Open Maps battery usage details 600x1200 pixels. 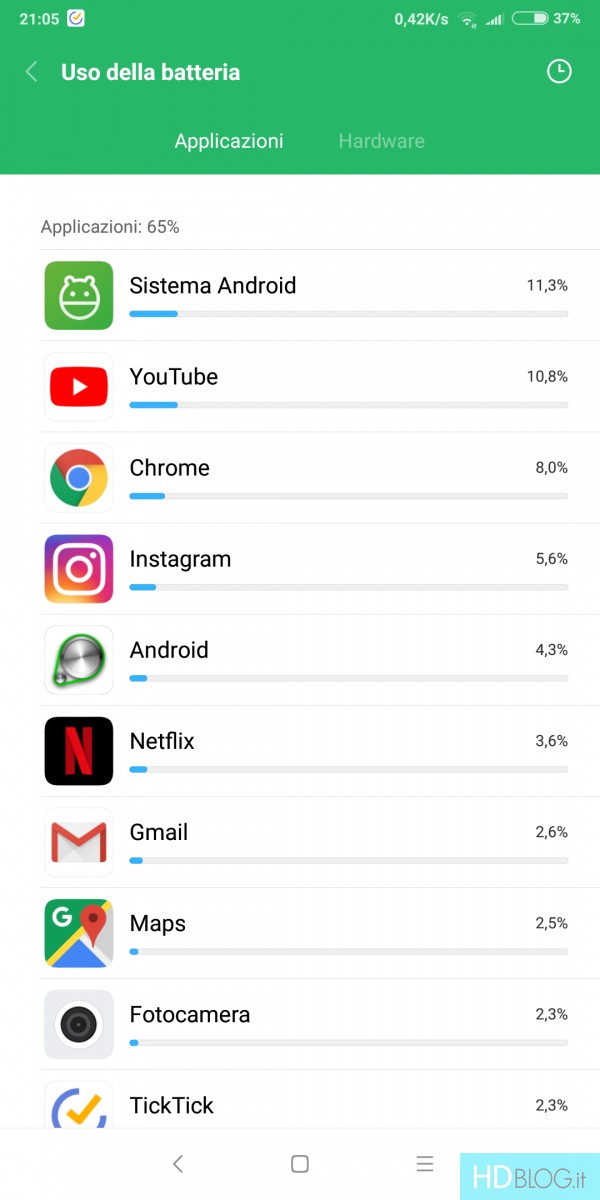(x=300, y=932)
